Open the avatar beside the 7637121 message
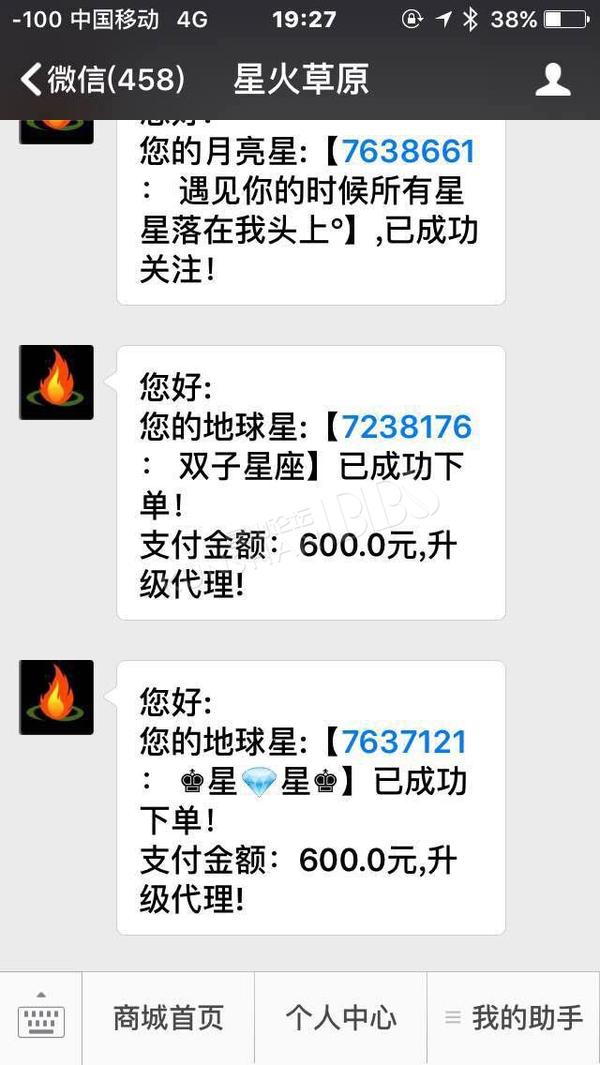Screen dimensions: 600x1065 (56, 698)
